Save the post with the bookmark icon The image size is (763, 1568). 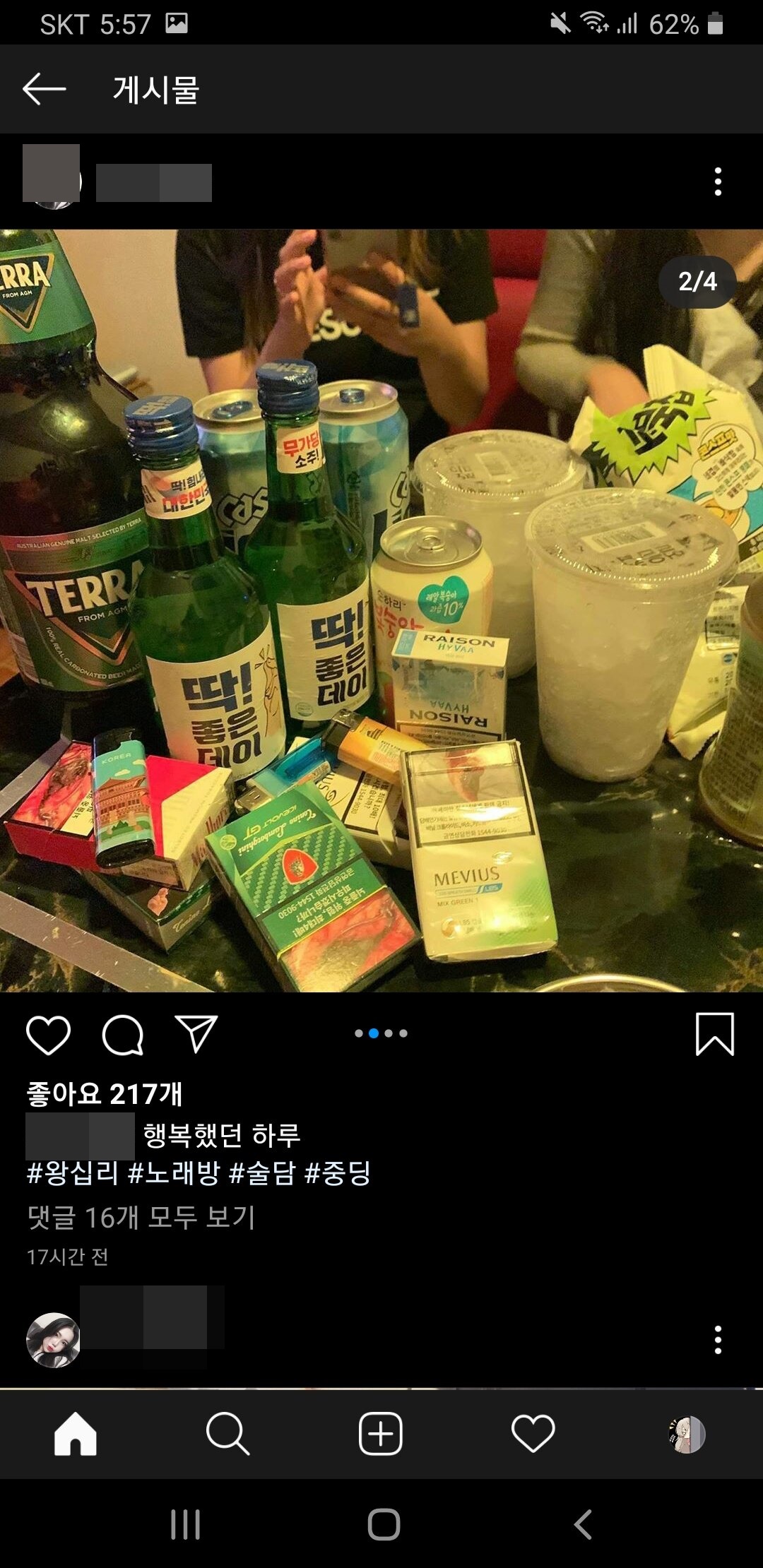click(715, 1034)
